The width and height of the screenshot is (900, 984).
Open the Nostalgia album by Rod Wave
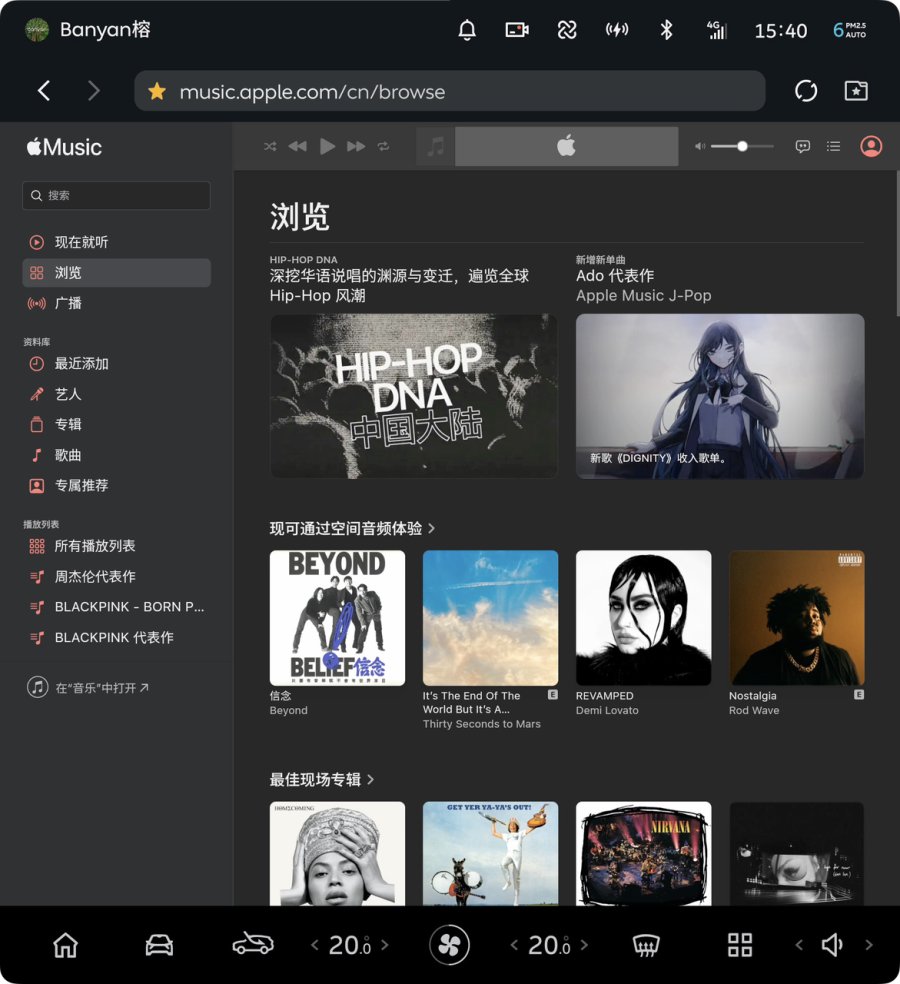[x=796, y=618]
